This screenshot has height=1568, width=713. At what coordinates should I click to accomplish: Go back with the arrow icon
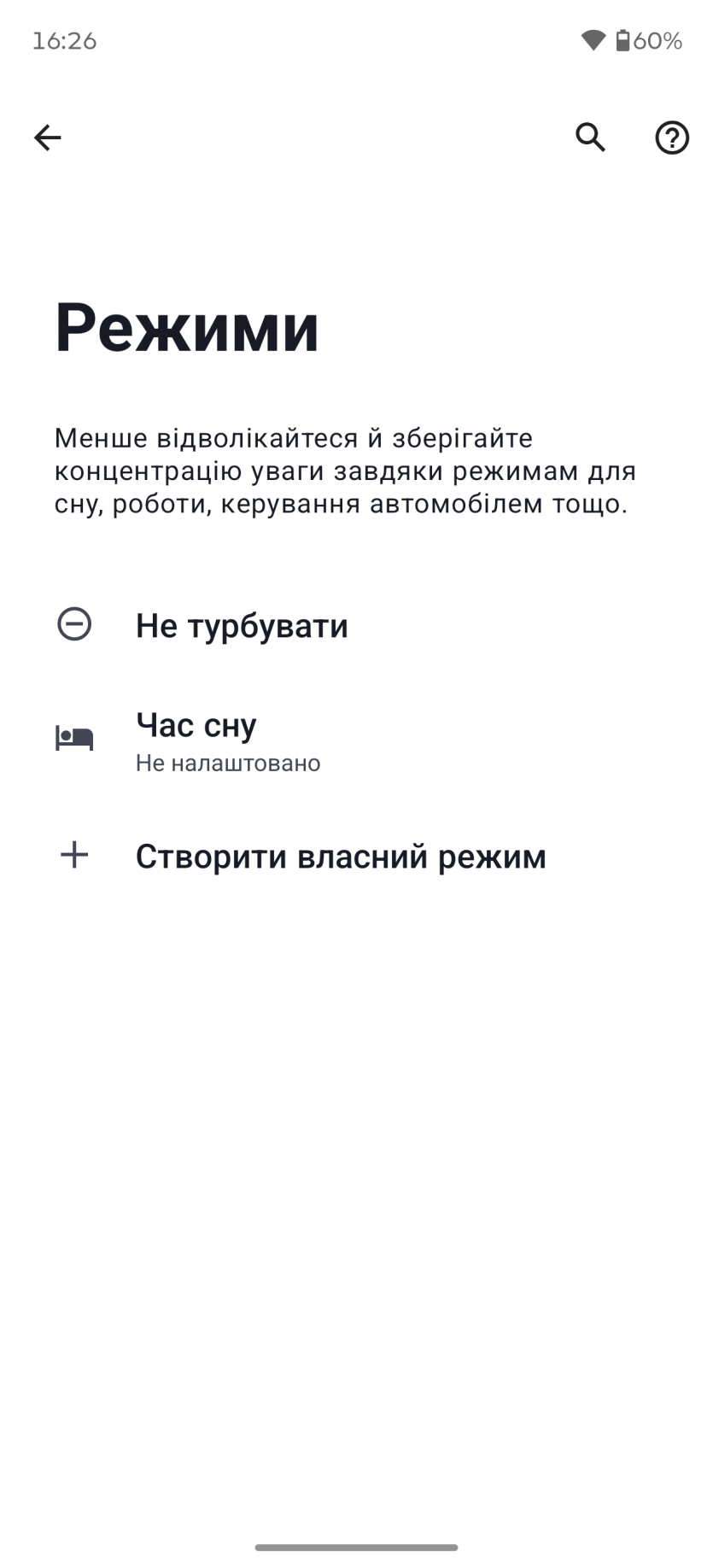(x=48, y=137)
